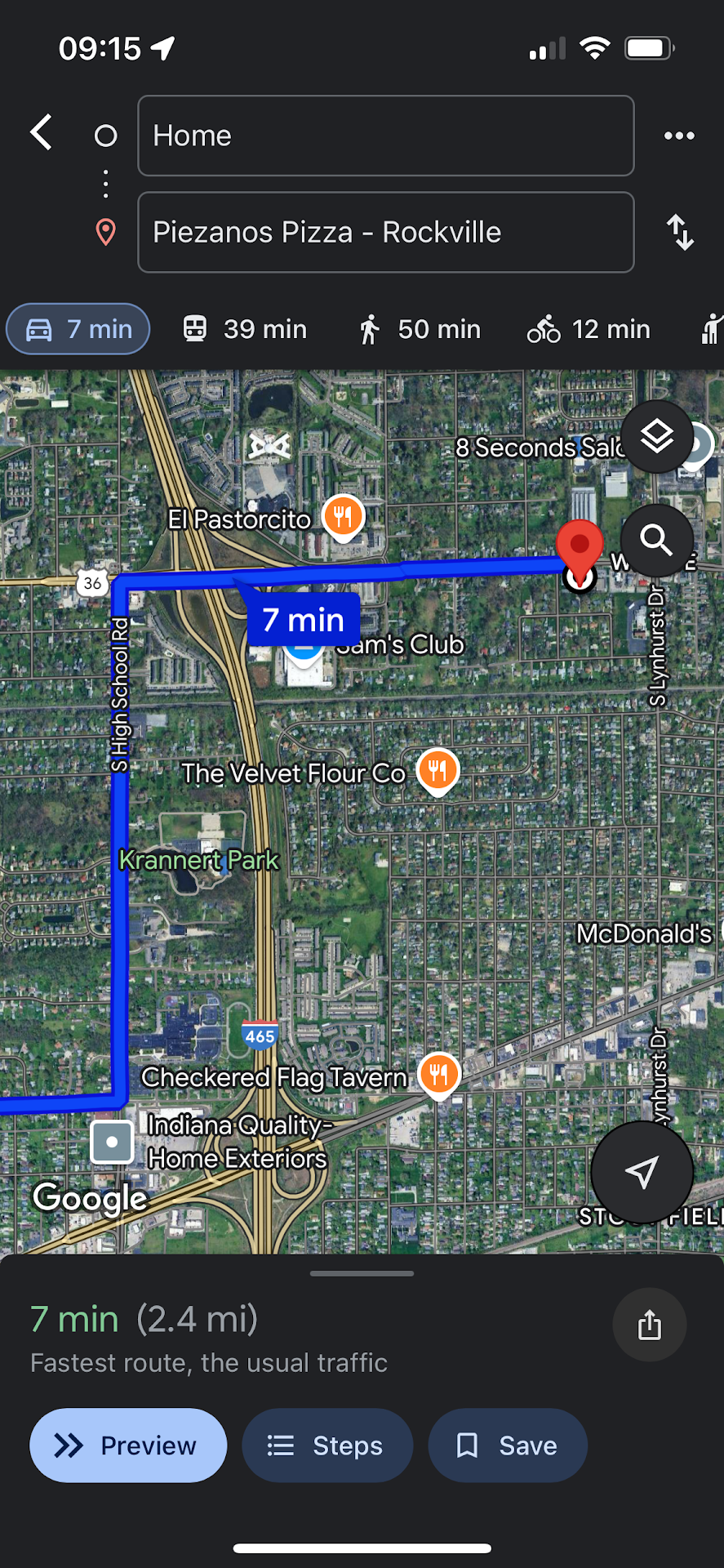Screen dimensions: 724x1568
Task: View the route Steps list
Action: point(327,1445)
